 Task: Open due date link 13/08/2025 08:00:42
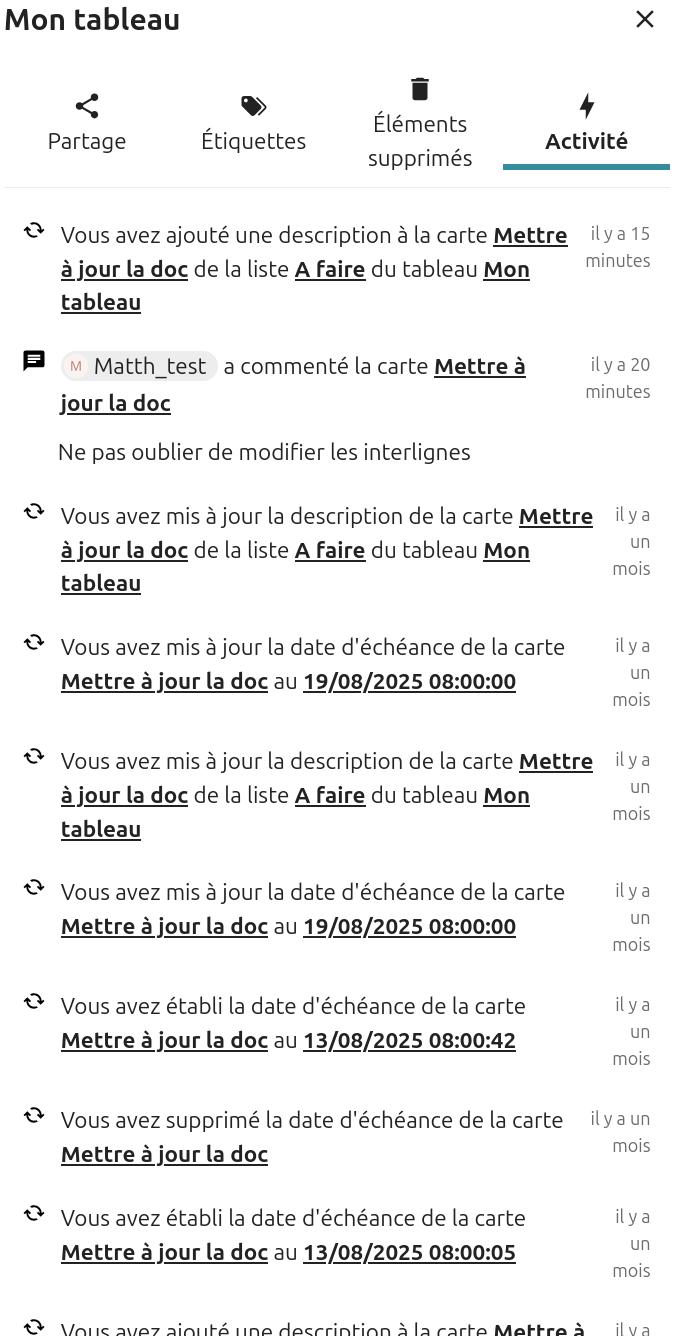(409, 1041)
